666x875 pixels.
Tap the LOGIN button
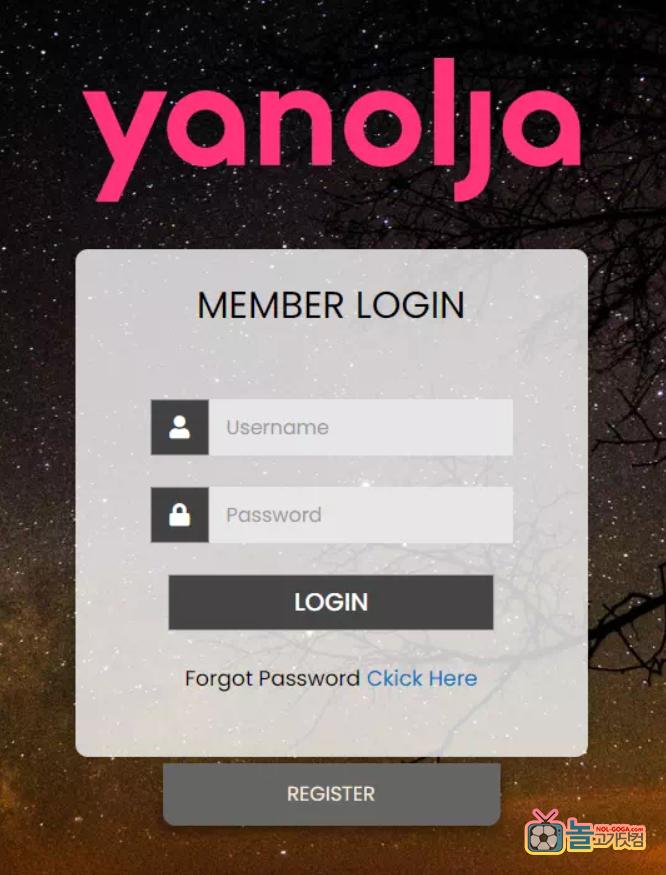click(331, 602)
